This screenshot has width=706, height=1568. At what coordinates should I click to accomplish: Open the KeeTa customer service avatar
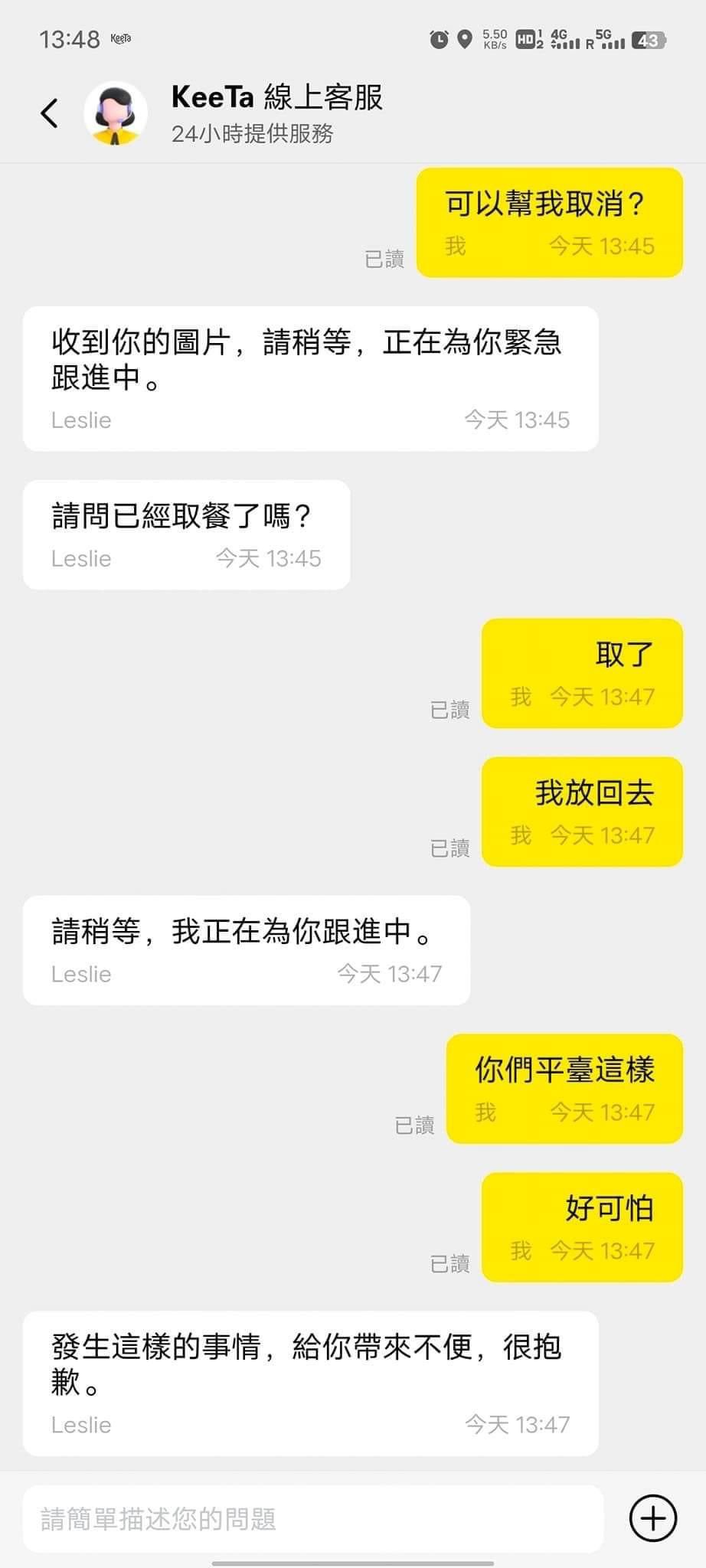coord(116,112)
